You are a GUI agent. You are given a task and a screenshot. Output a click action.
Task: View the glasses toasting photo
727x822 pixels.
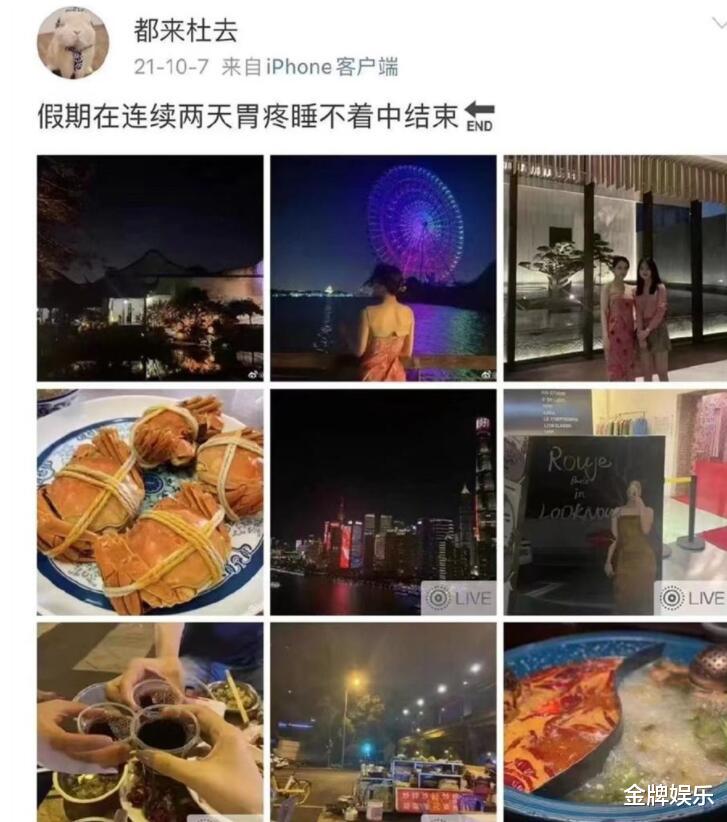(150, 722)
